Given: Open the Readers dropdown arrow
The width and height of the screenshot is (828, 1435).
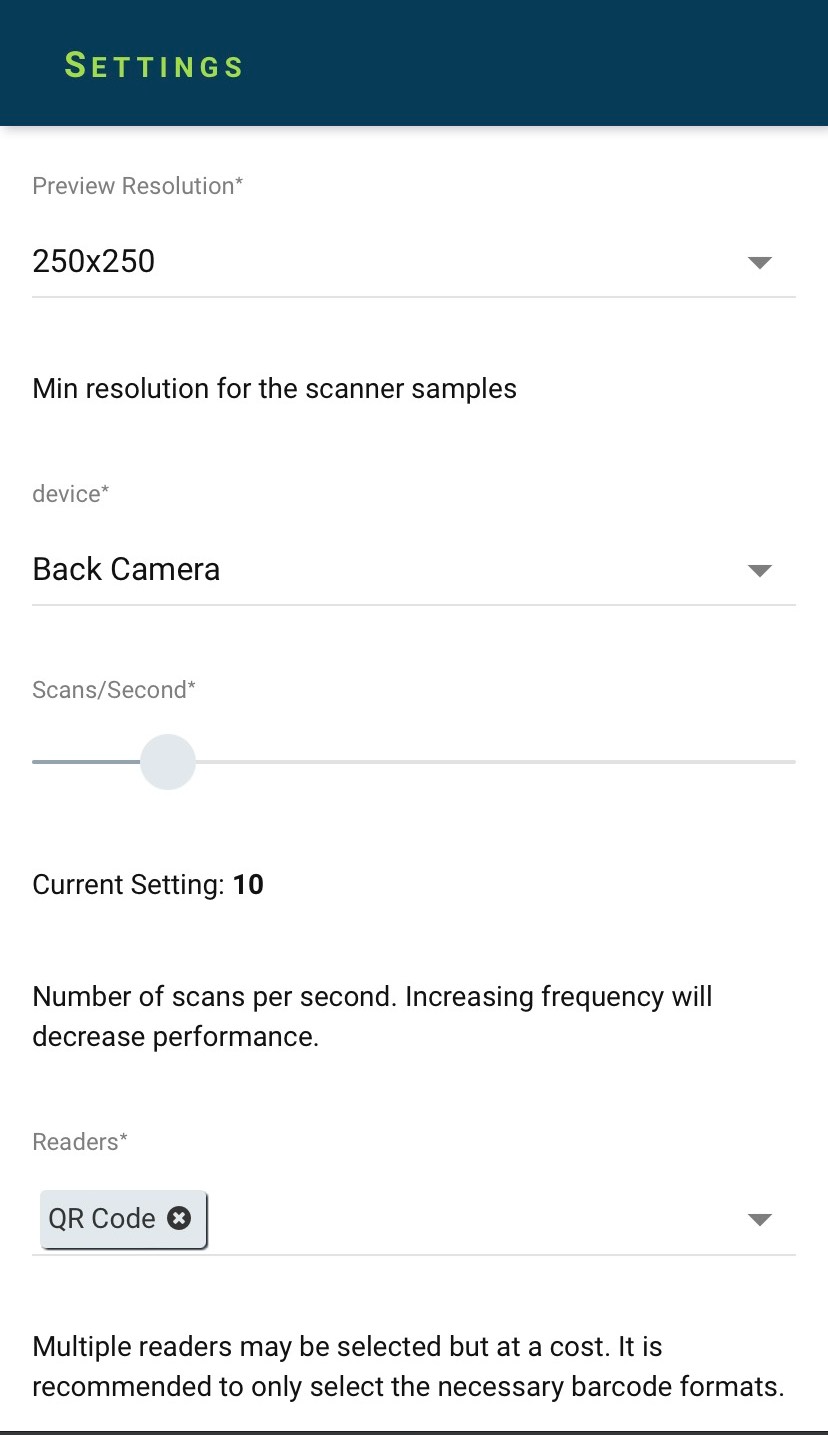Looking at the screenshot, I should coord(760,1220).
